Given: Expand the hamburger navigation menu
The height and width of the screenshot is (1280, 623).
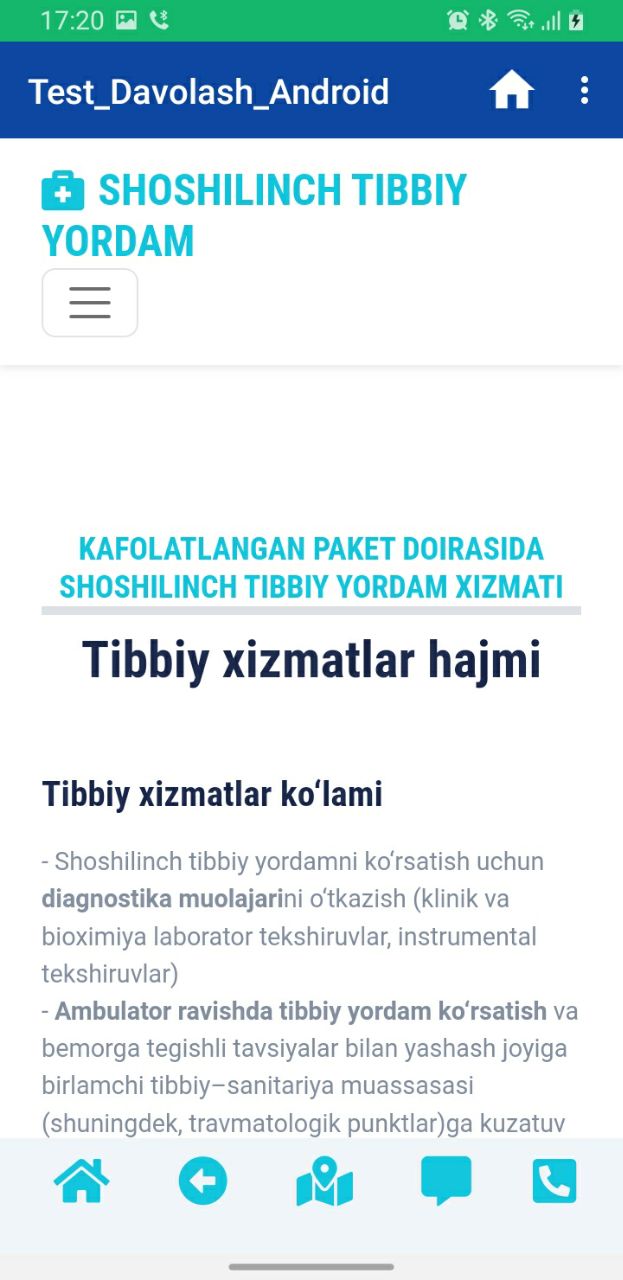Looking at the screenshot, I should (x=90, y=302).
